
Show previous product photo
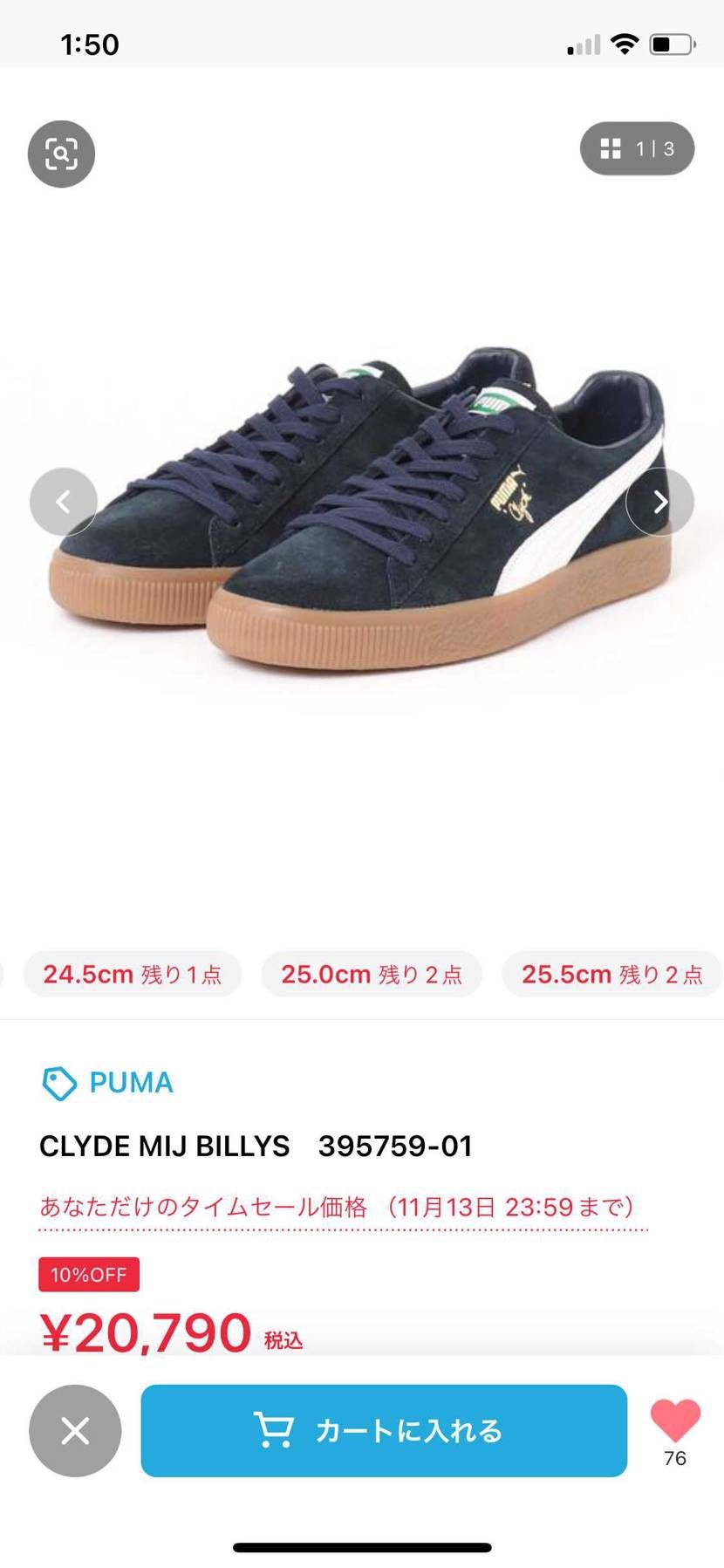[63, 502]
